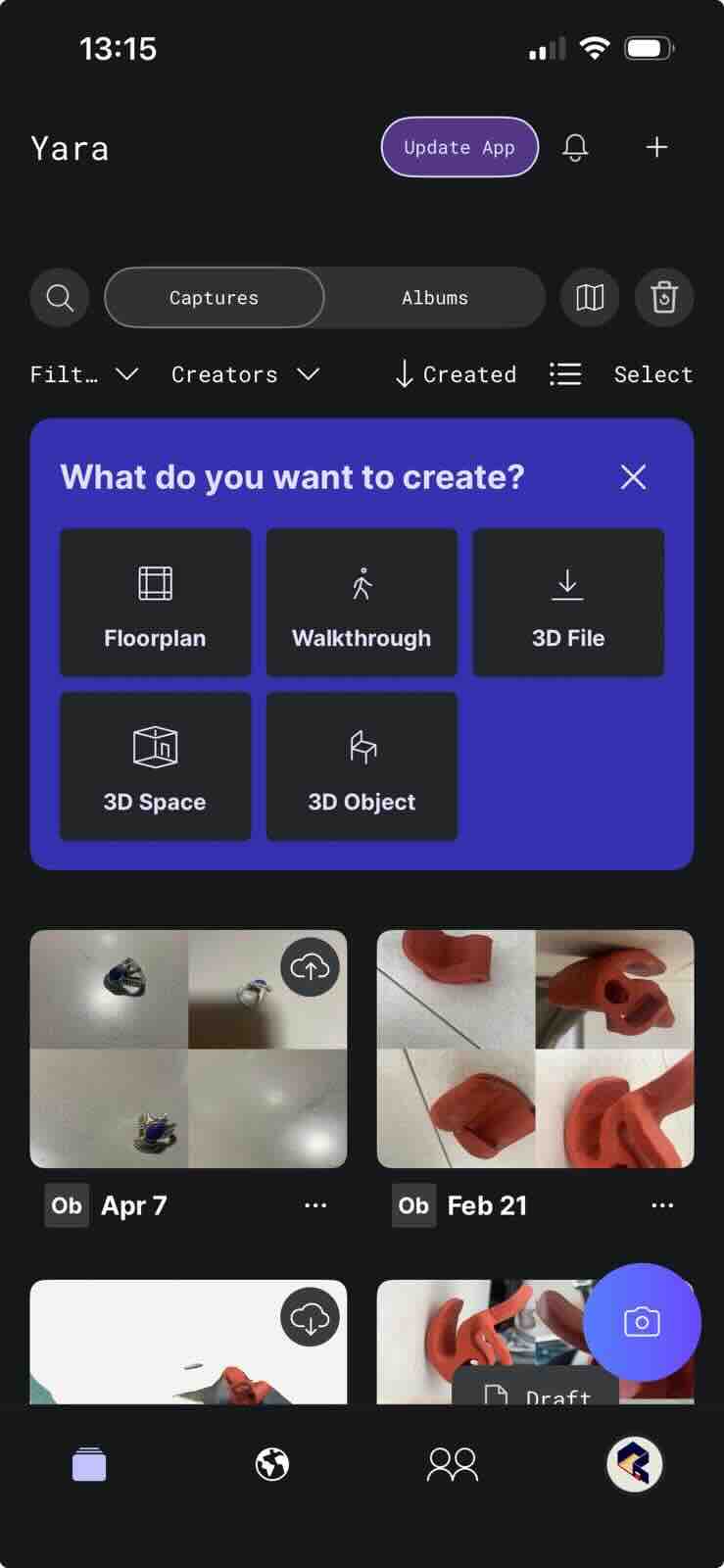Tap Select to choose captures
The height and width of the screenshot is (1568, 724).
(x=653, y=374)
